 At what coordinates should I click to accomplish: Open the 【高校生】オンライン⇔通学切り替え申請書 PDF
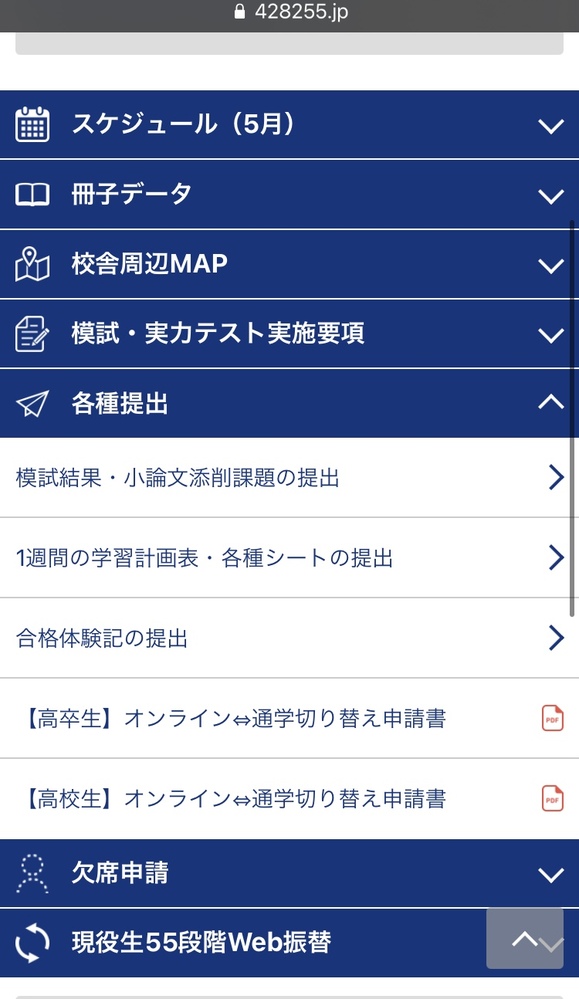(x=289, y=798)
